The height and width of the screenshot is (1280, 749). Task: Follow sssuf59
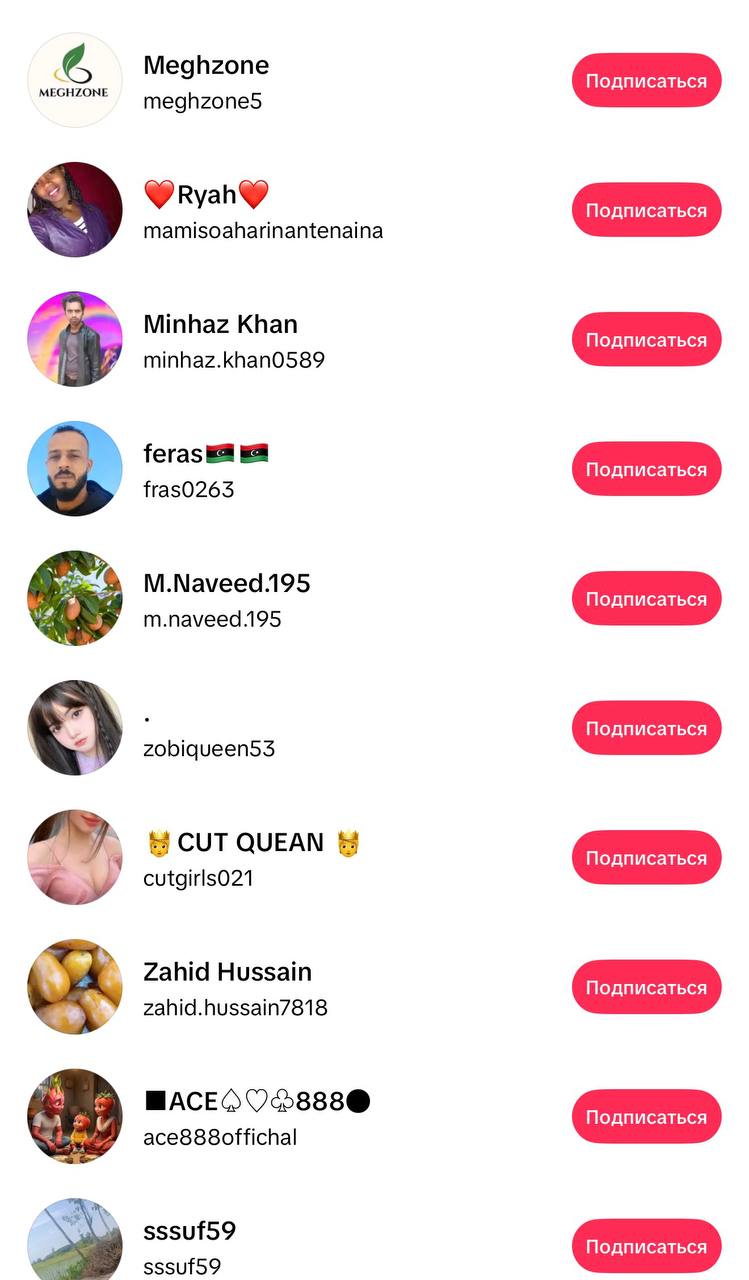pyautogui.click(x=646, y=1246)
